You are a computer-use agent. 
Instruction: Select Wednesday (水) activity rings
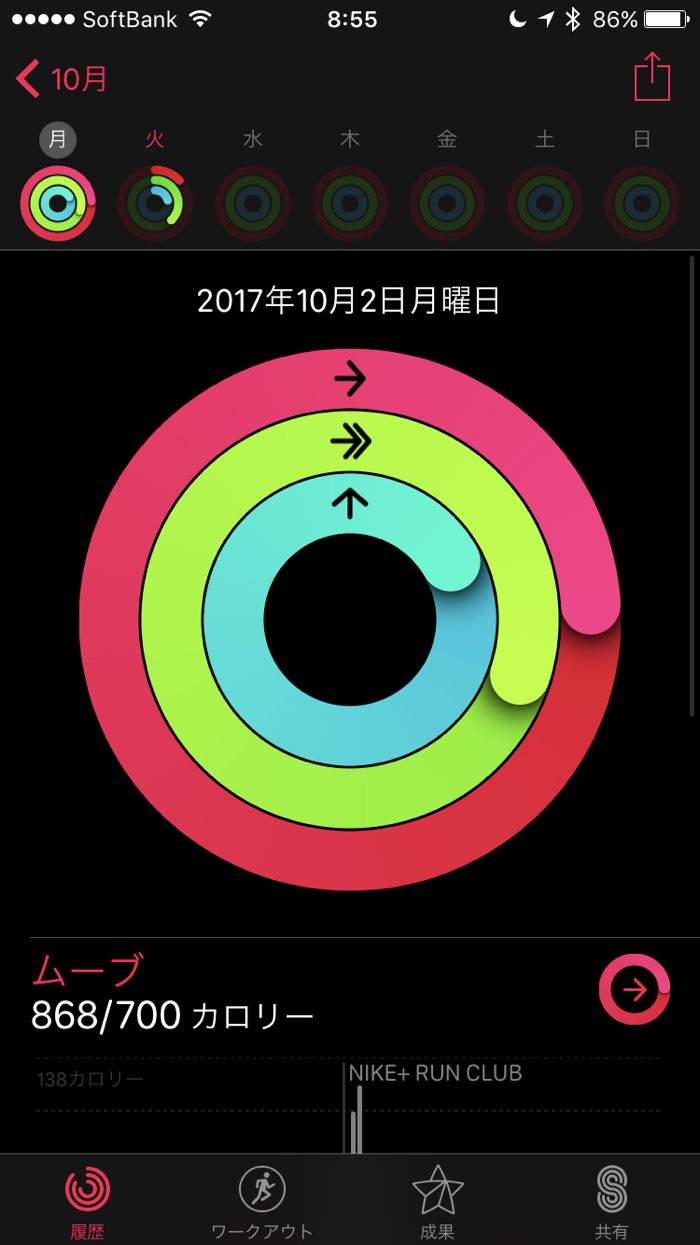252,203
